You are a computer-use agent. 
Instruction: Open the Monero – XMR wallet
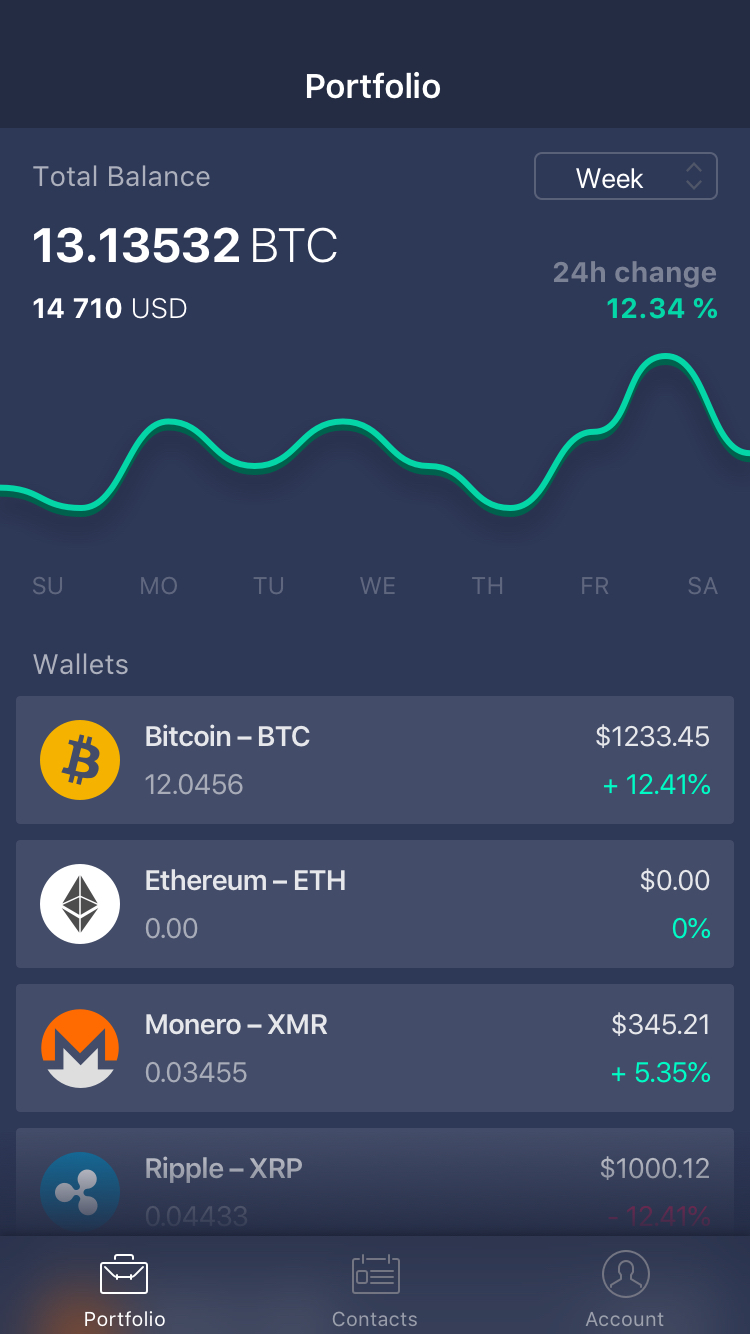click(375, 1048)
